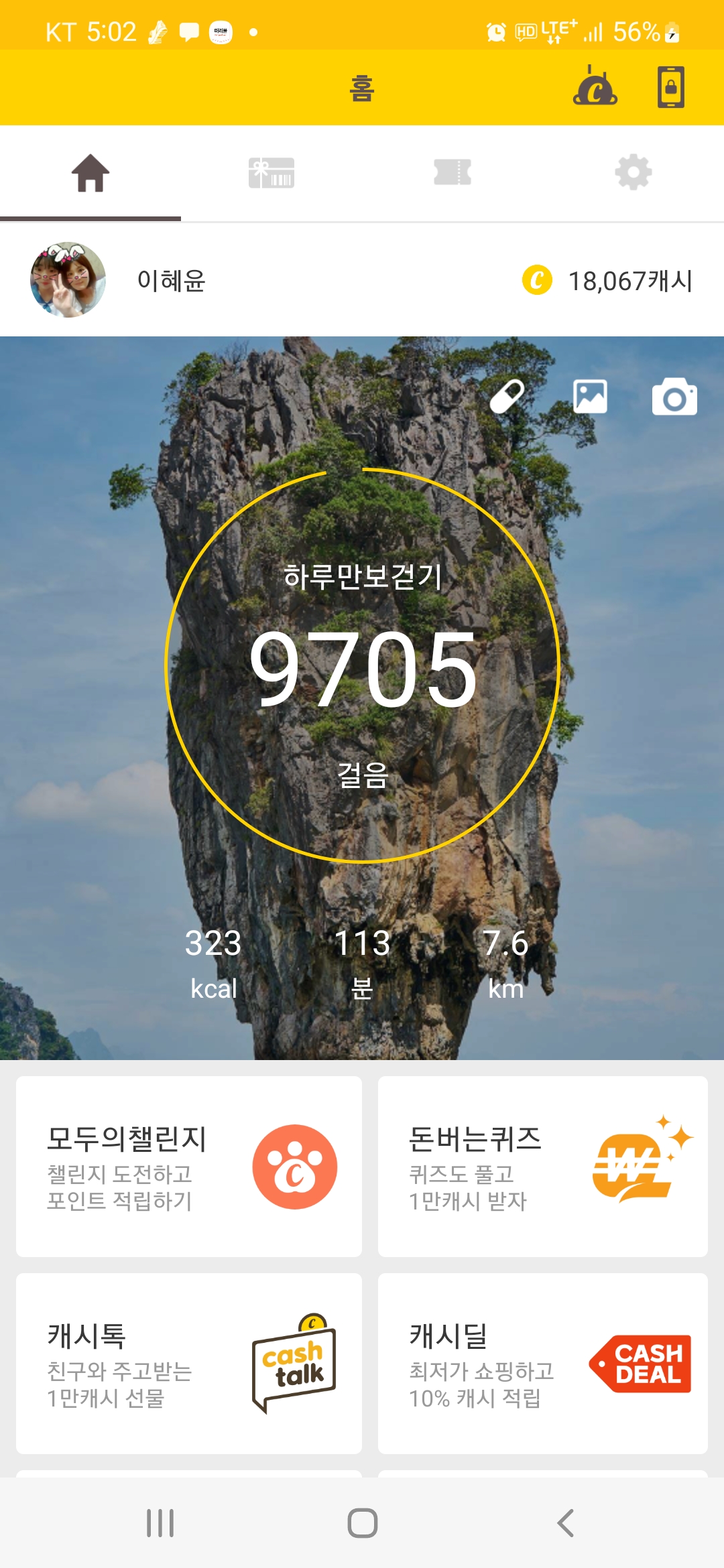Viewport: 724px width, 1568px height.
Task: Open the camera icon
Action: 674,397
